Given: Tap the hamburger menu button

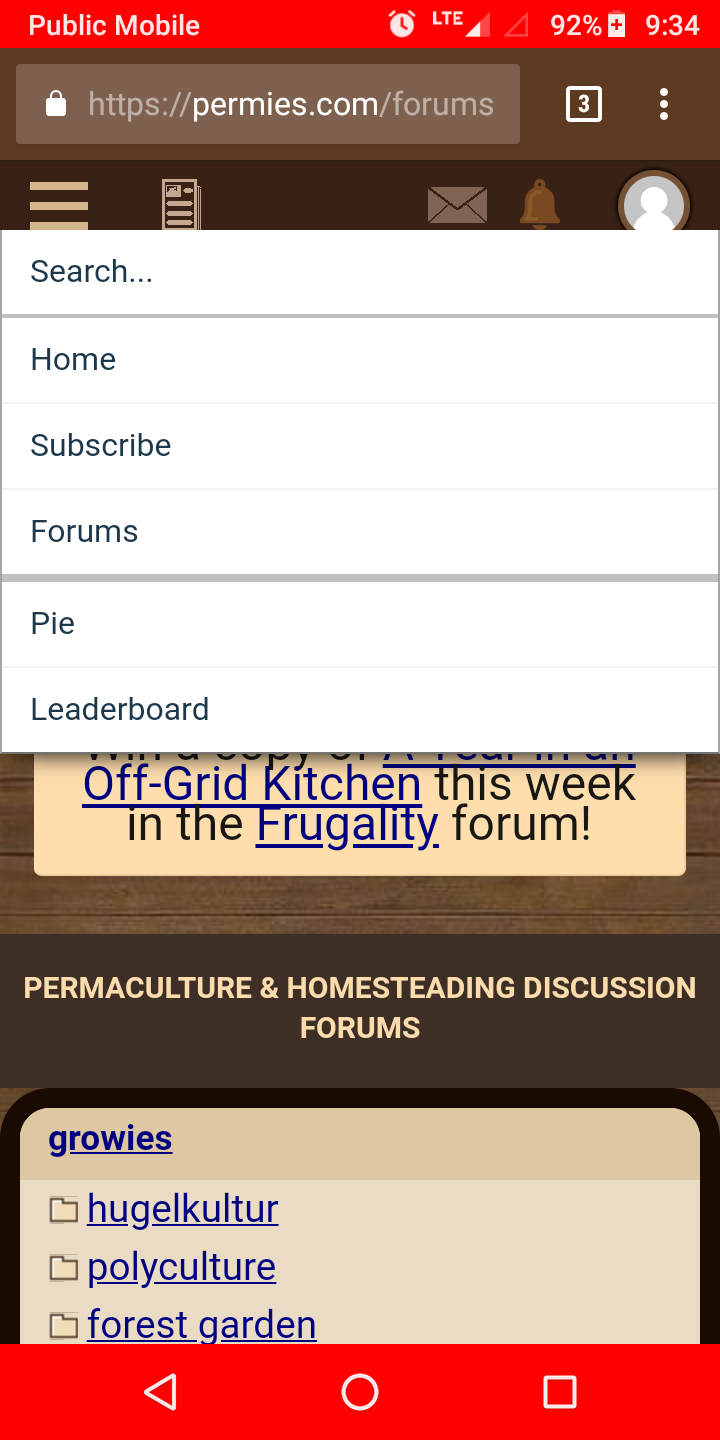Looking at the screenshot, I should pyautogui.click(x=59, y=206).
